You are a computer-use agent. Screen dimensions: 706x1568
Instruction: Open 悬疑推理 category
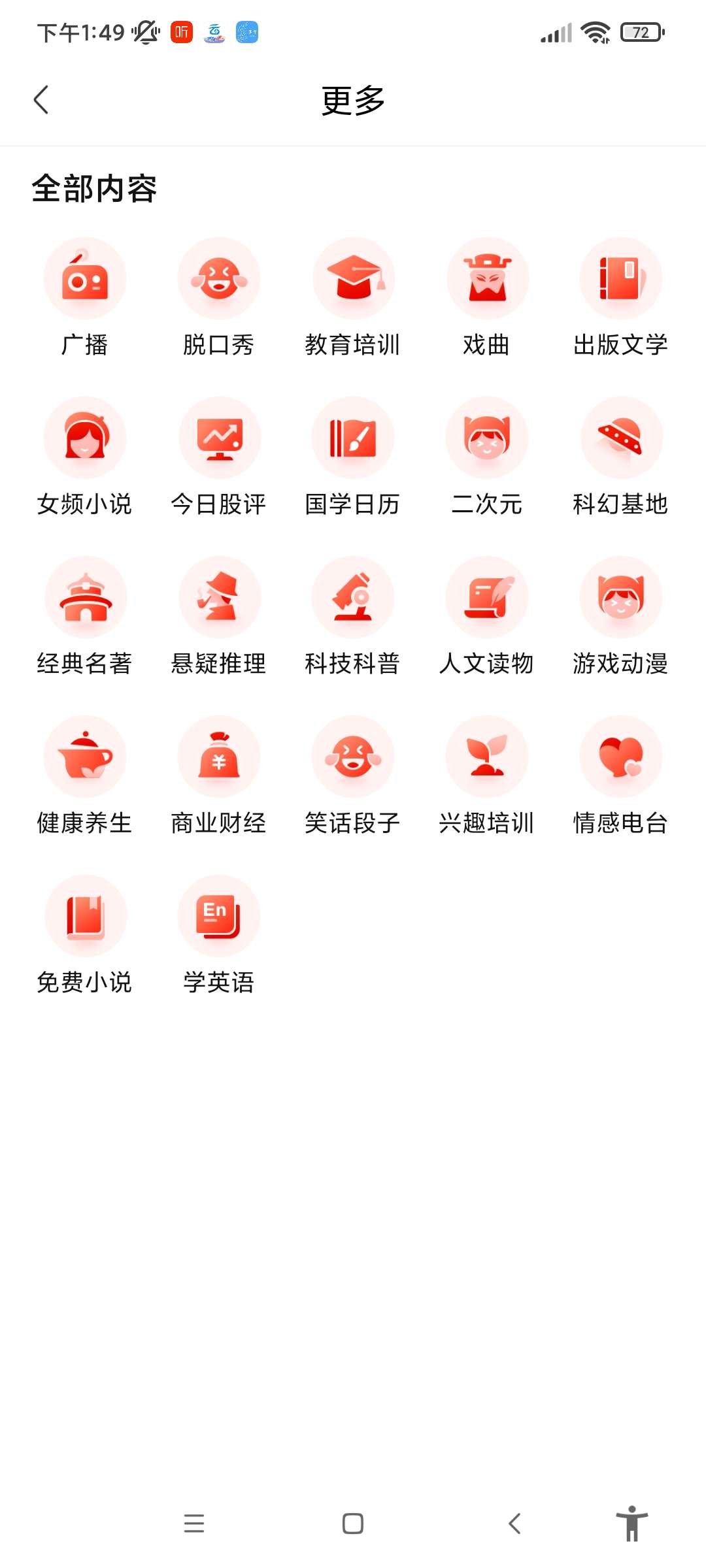(219, 598)
